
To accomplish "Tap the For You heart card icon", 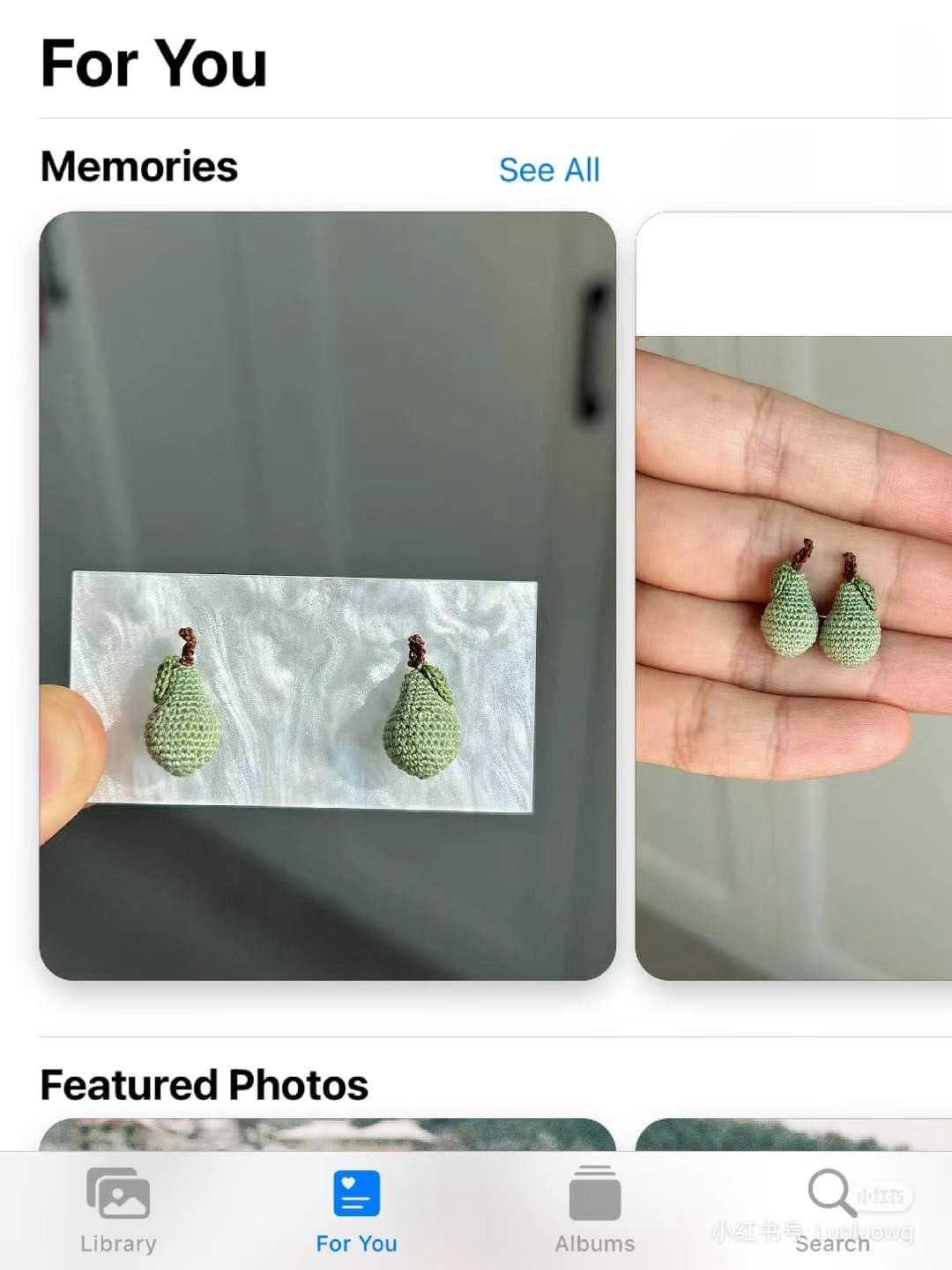I will [x=356, y=1195].
